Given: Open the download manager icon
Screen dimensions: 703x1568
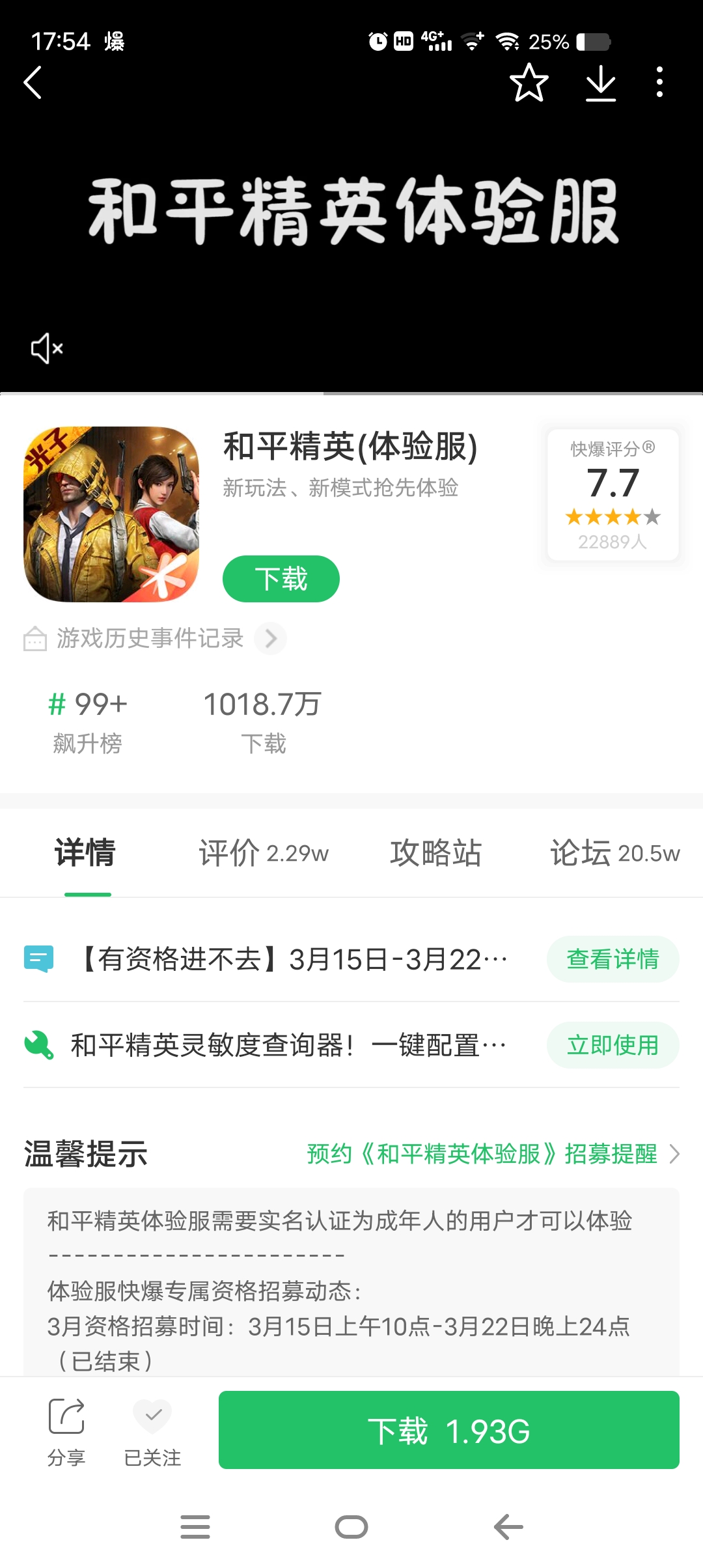Looking at the screenshot, I should [600, 83].
